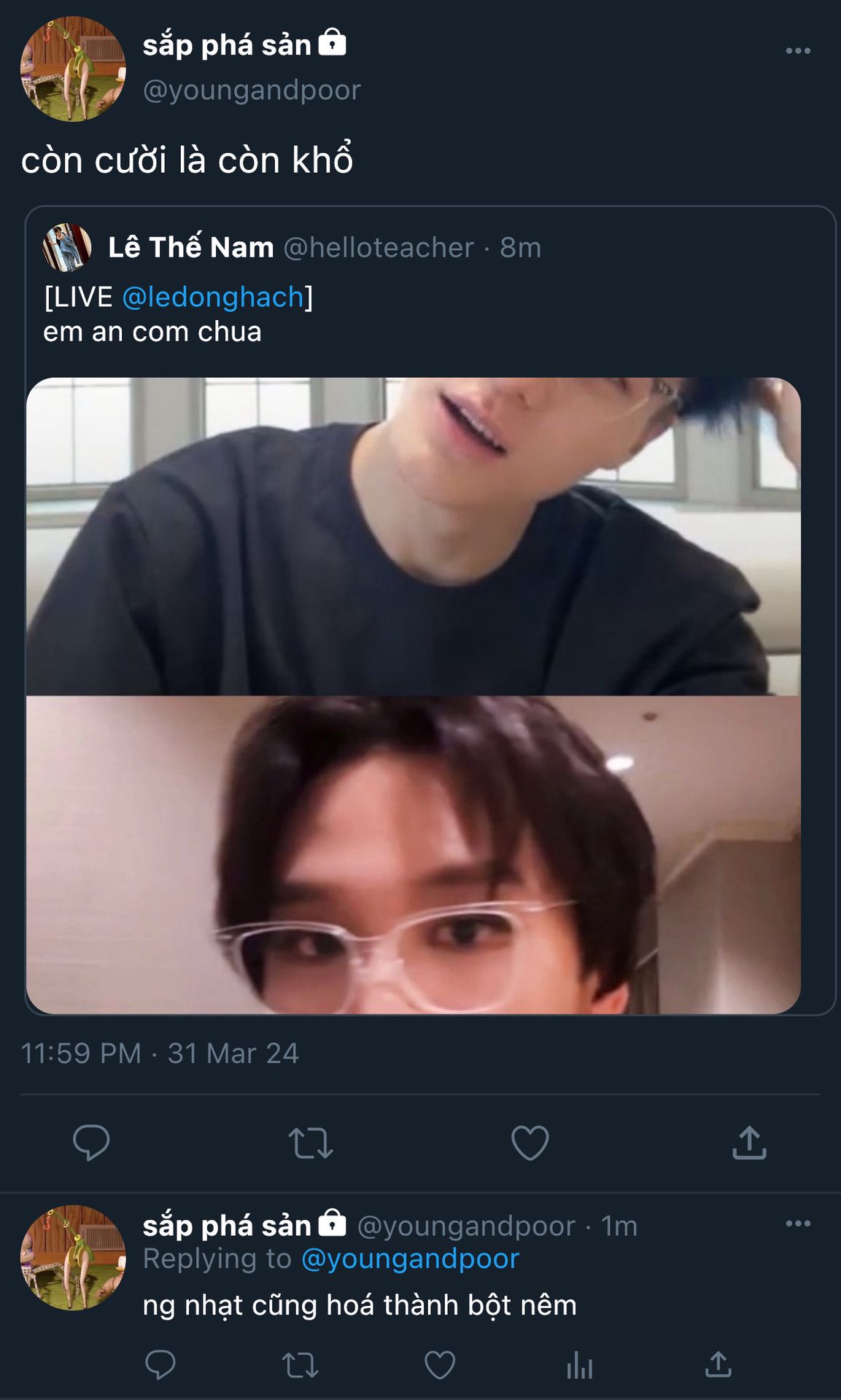
Task: Open the reply's three-dot overflow menu
Action: 798,1224
